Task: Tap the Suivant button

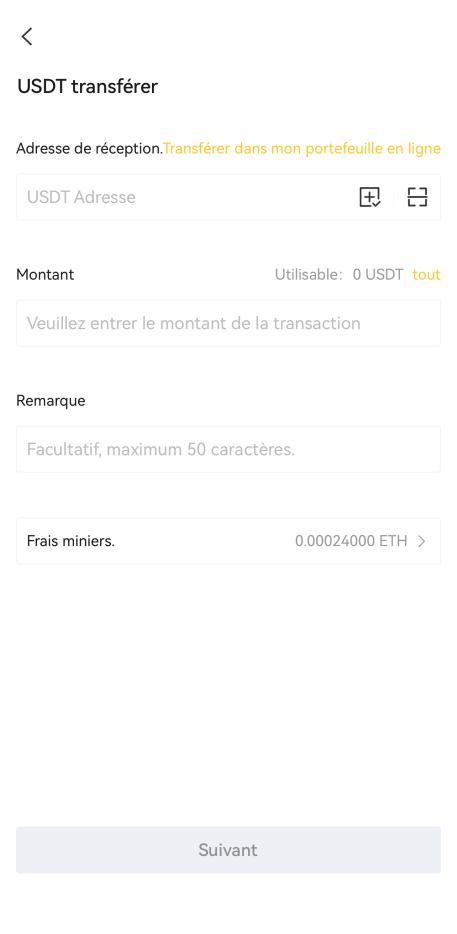Action: click(228, 850)
